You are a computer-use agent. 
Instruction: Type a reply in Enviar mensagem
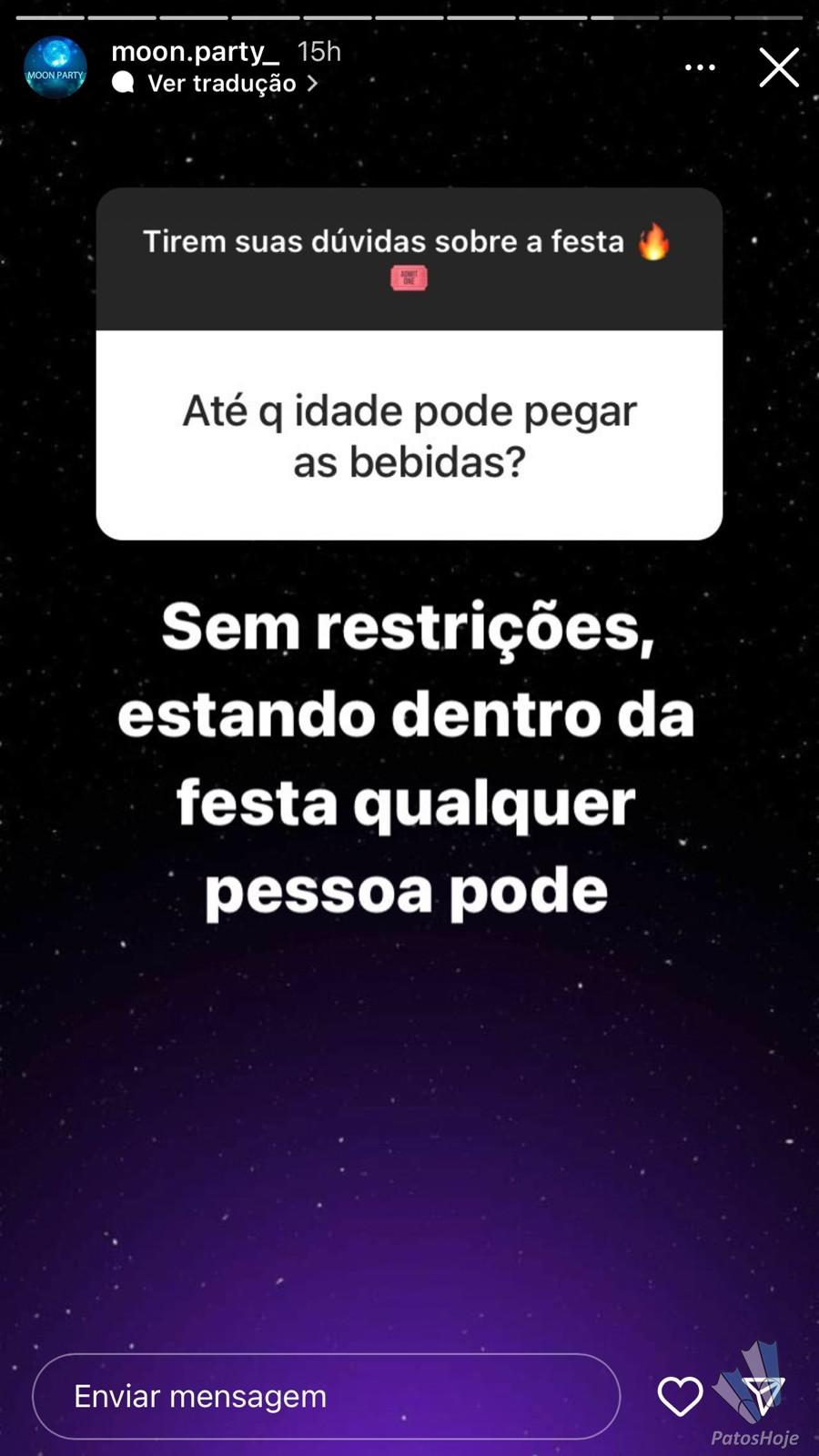326,1396
